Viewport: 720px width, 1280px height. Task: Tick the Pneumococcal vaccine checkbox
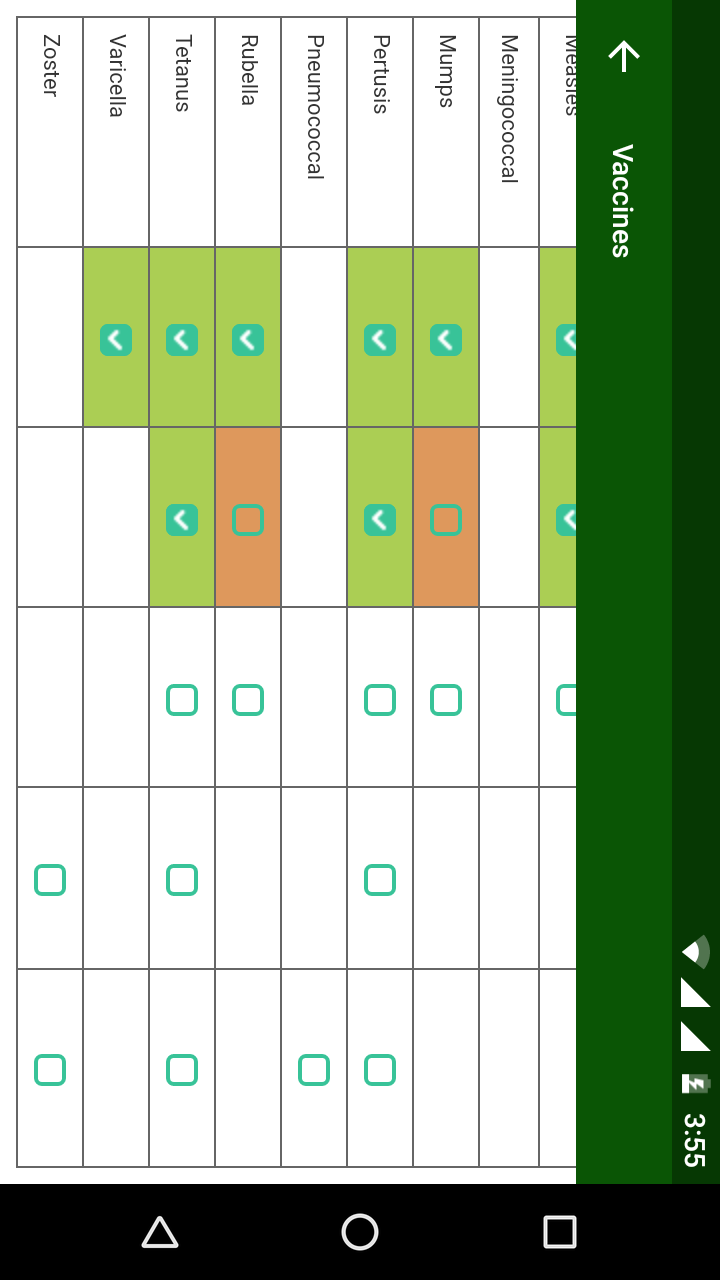[x=314, y=1070]
